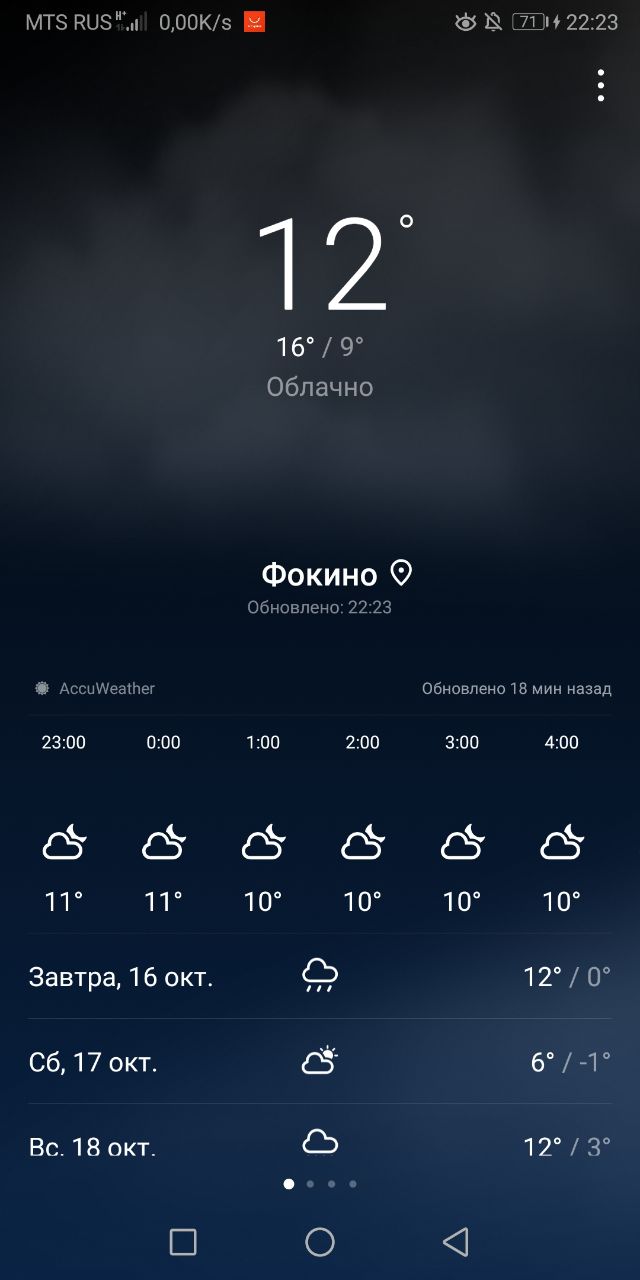
Task: Open forecast for Сб, 17 окт.
Action: (320, 1061)
